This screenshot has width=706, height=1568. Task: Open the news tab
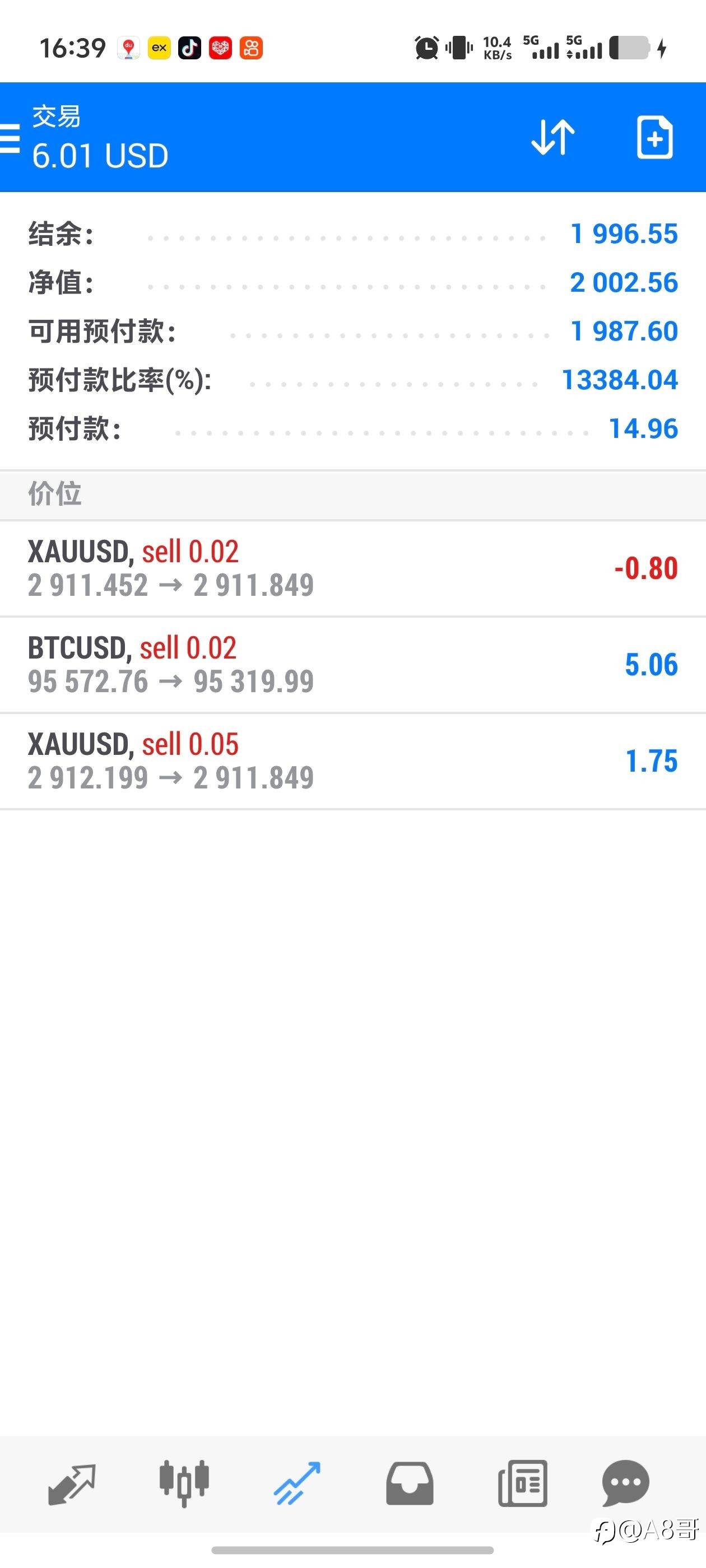tap(522, 1483)
